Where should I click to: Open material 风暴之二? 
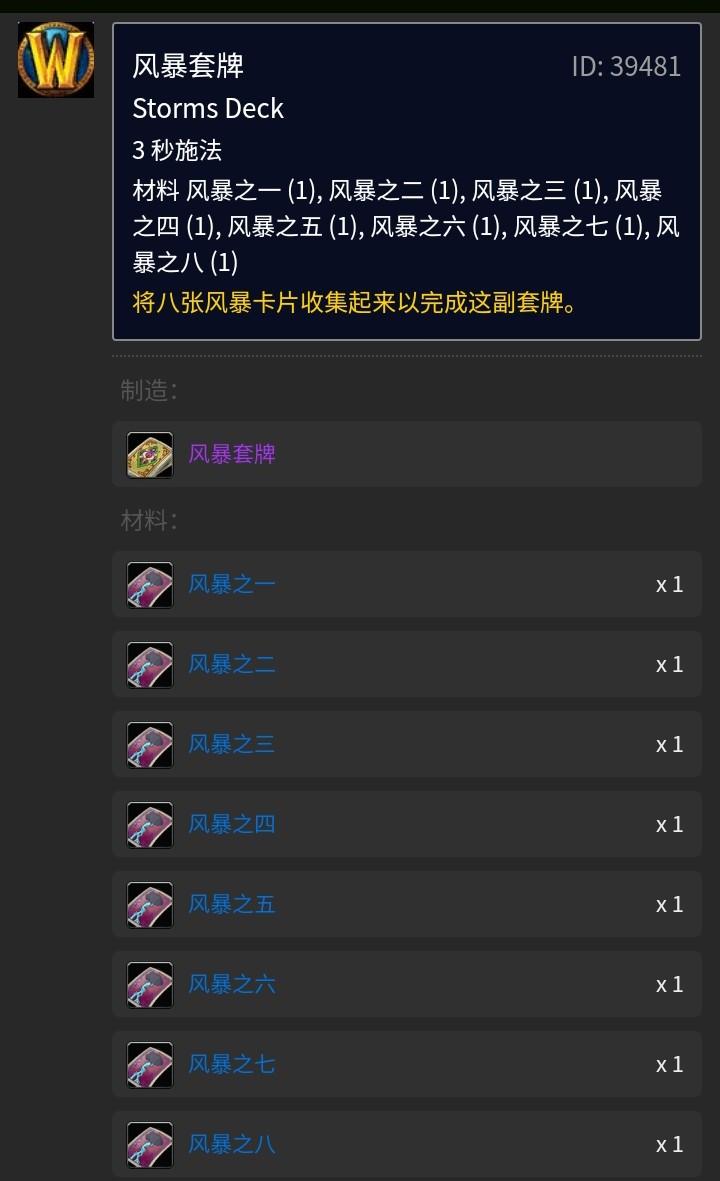tap(232, 664)
